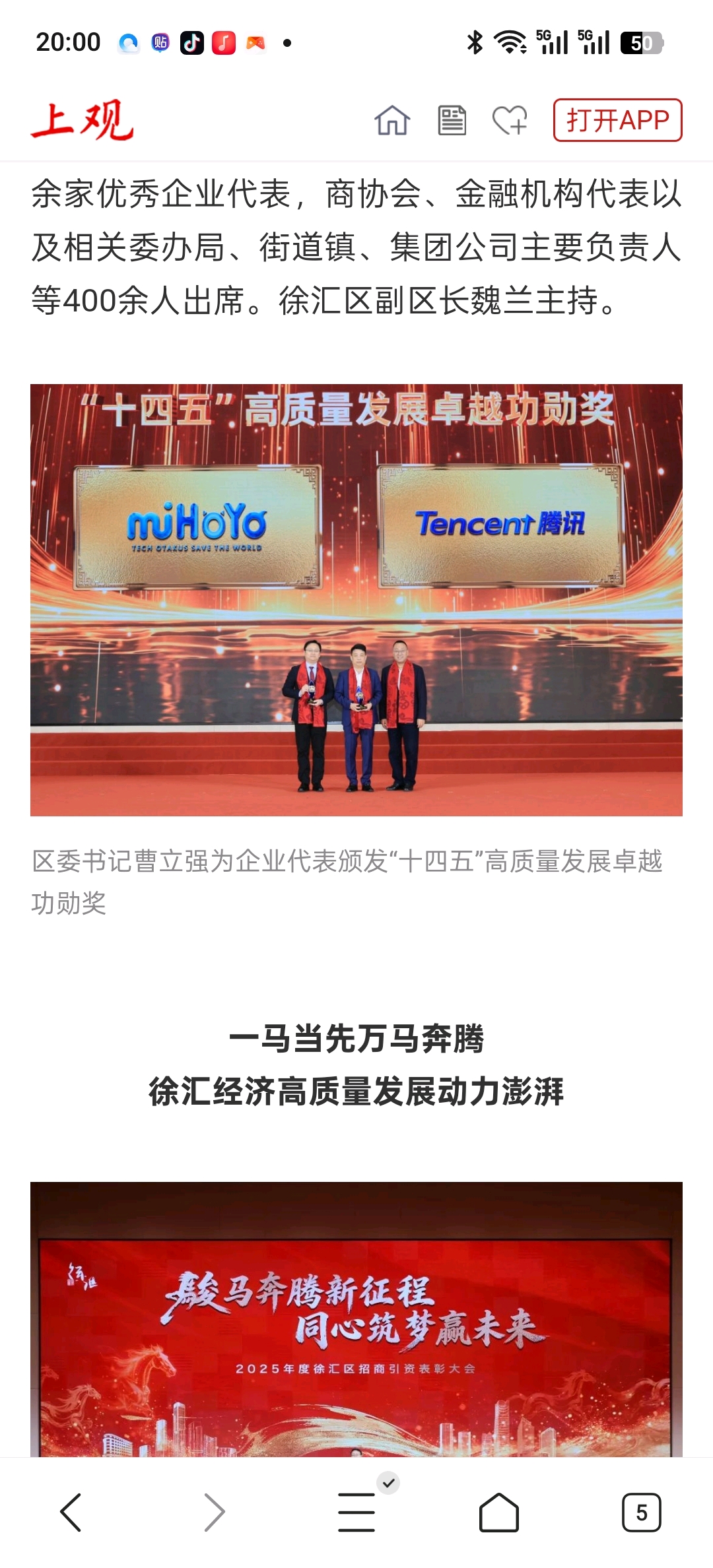Add article to favorites with heart icon
Viewport: 713px width, 1568px height.
pyautogui.click(x=510, y=120)
